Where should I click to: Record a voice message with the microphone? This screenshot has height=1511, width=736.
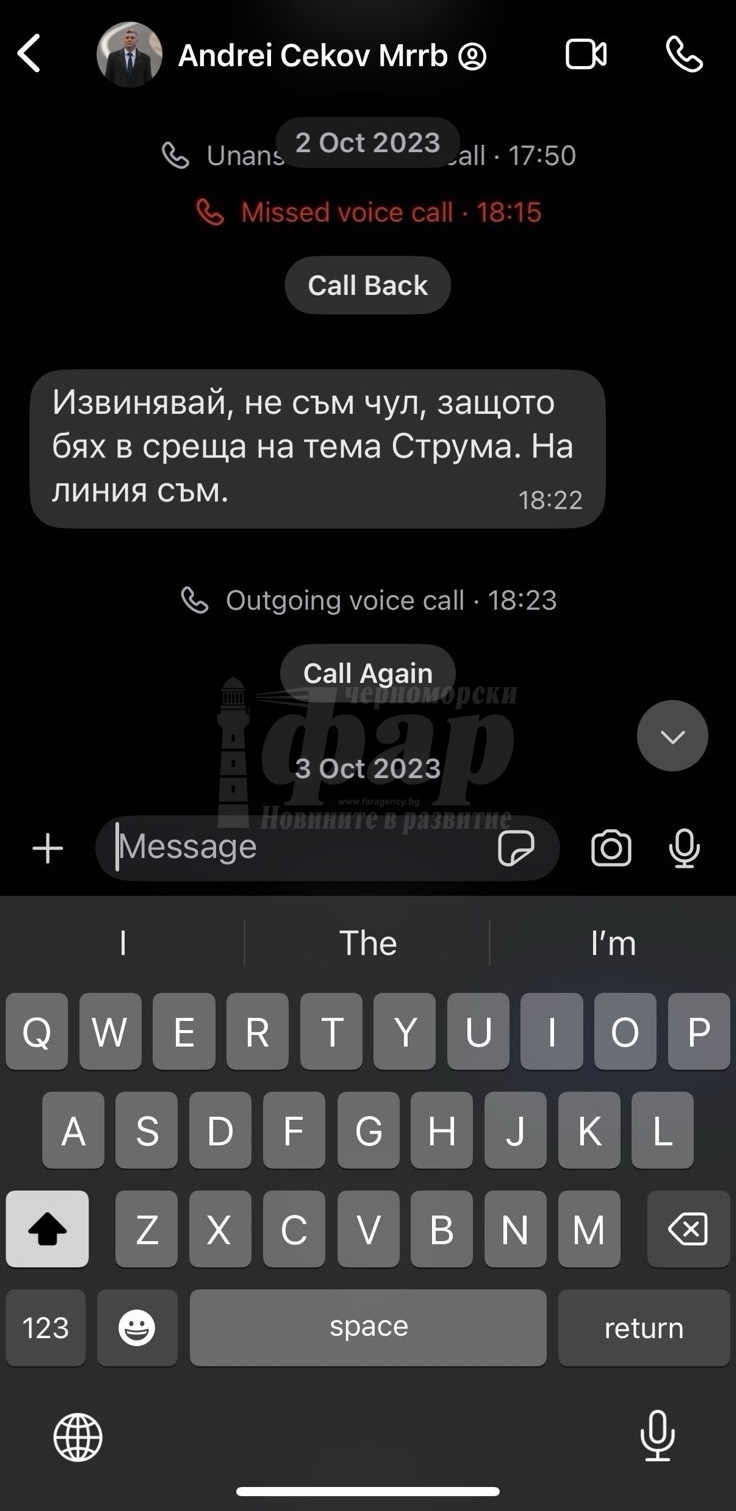(685, 848)
